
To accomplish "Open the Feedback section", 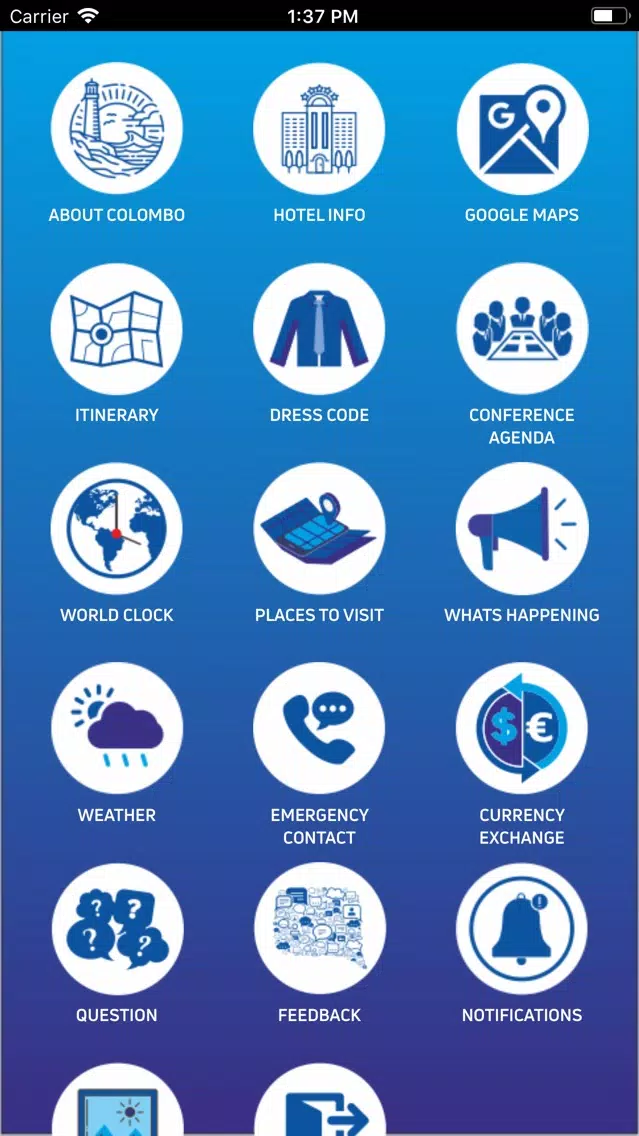I will coord(319,929).
